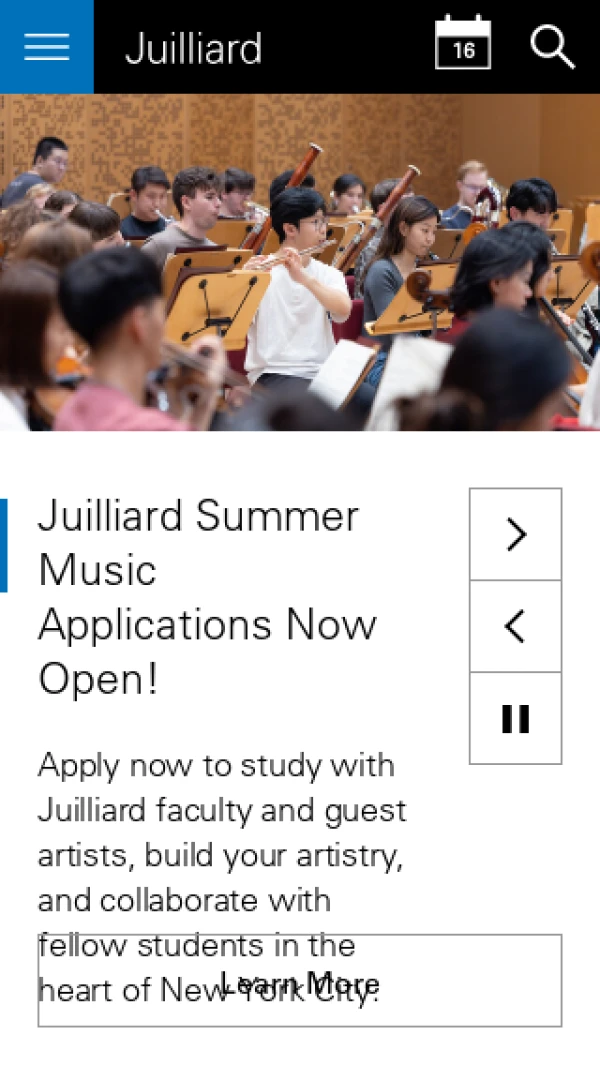Open the site search
Viewport: 600px width, 1065px height.
[x=552, y=46]
